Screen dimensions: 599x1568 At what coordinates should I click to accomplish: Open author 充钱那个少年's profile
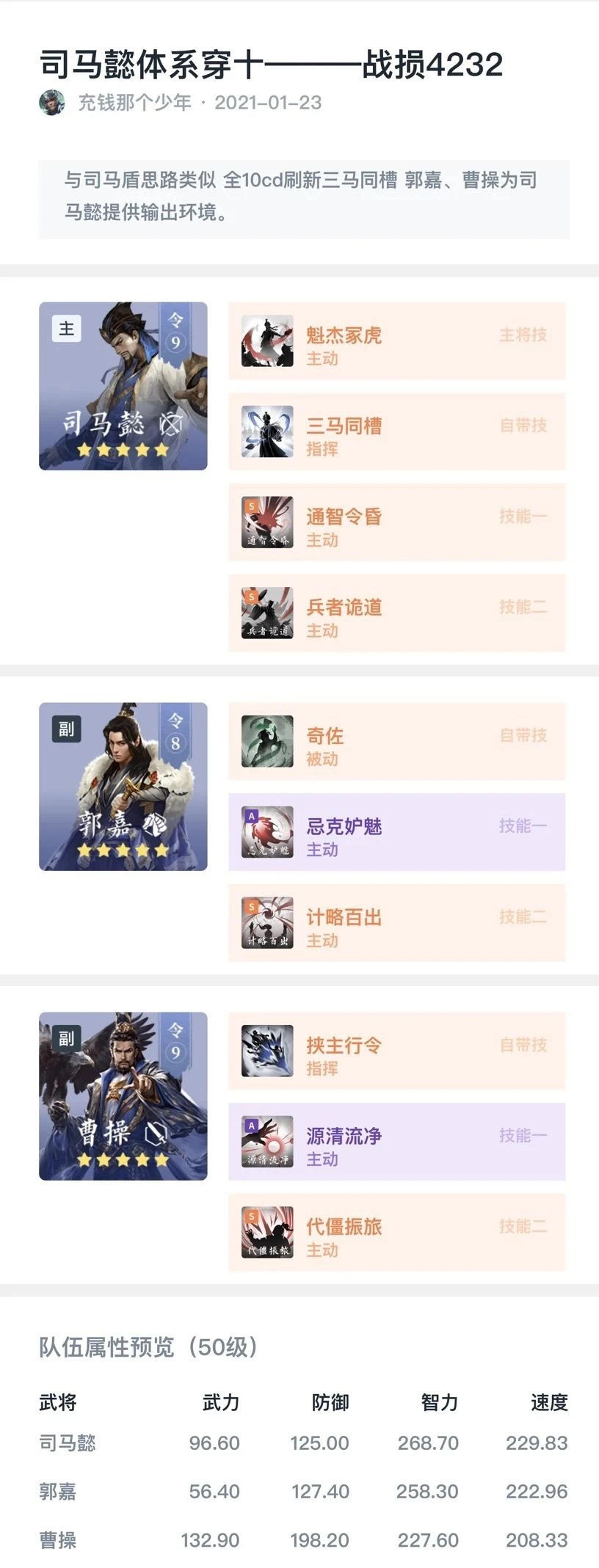134,103
